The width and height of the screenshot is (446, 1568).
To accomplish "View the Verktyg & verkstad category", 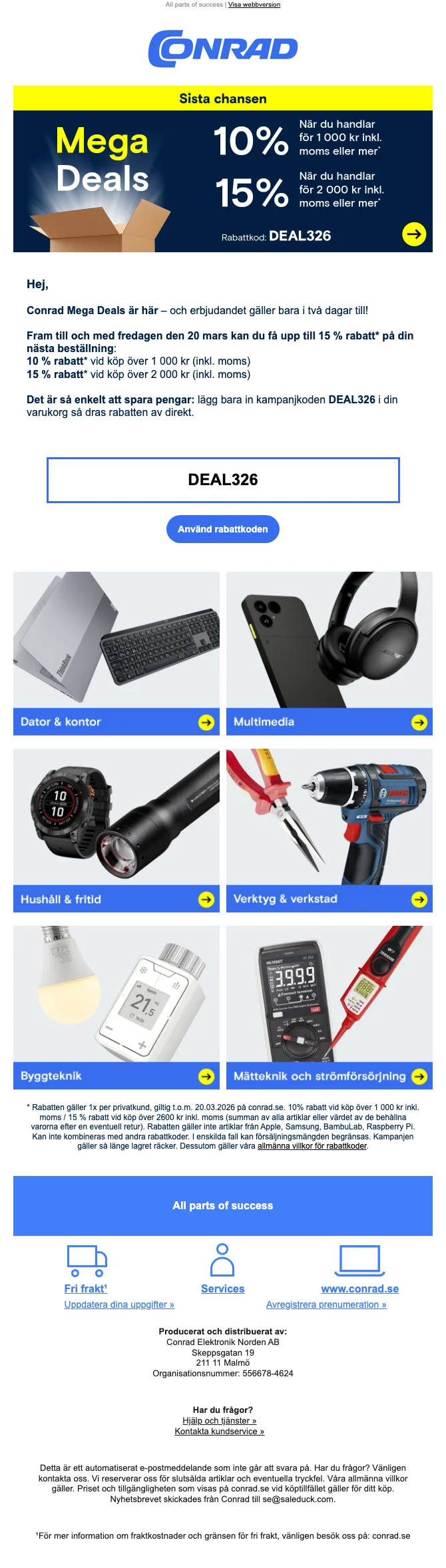I will 330,899.
